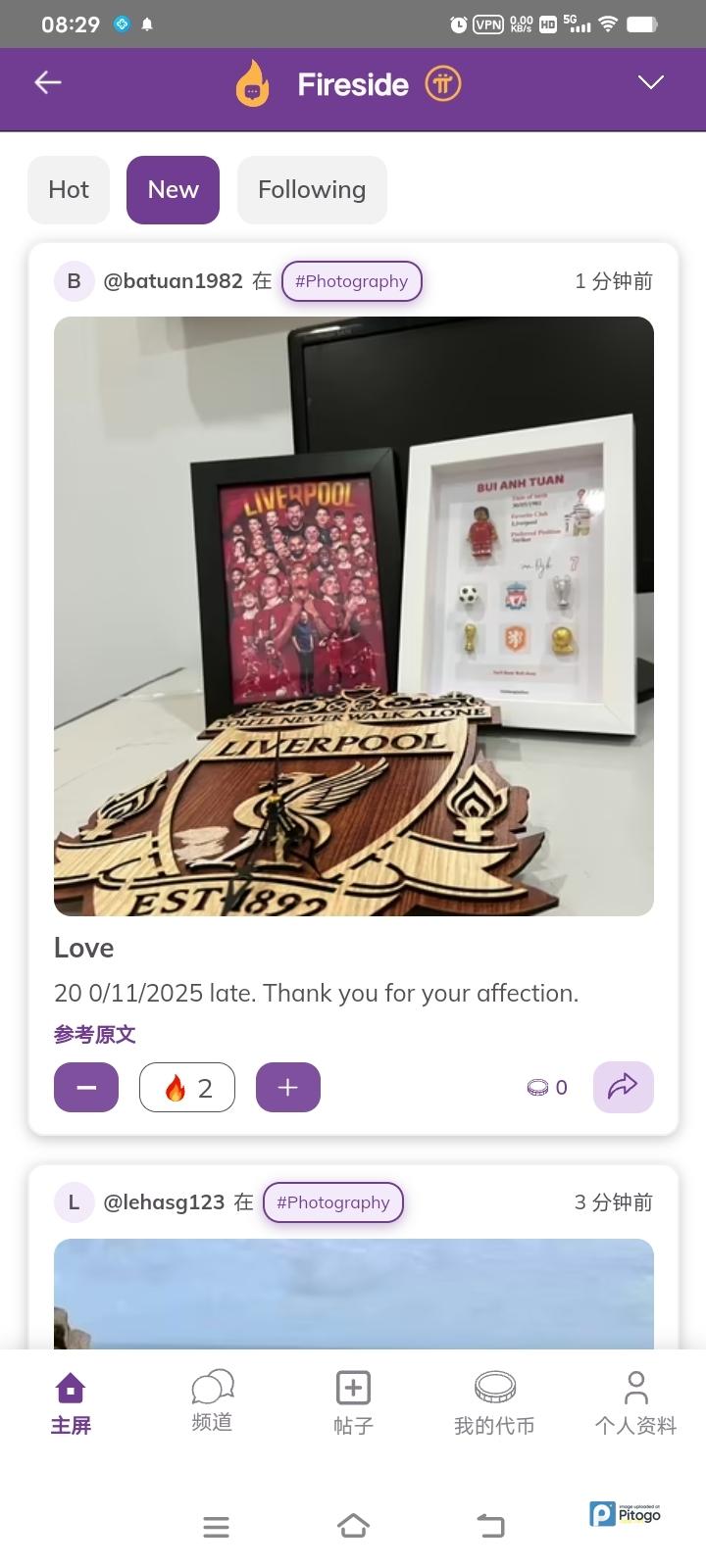
Task: Expand the Fireside header dropdown chevron
Action: click(x=651, y=83)
